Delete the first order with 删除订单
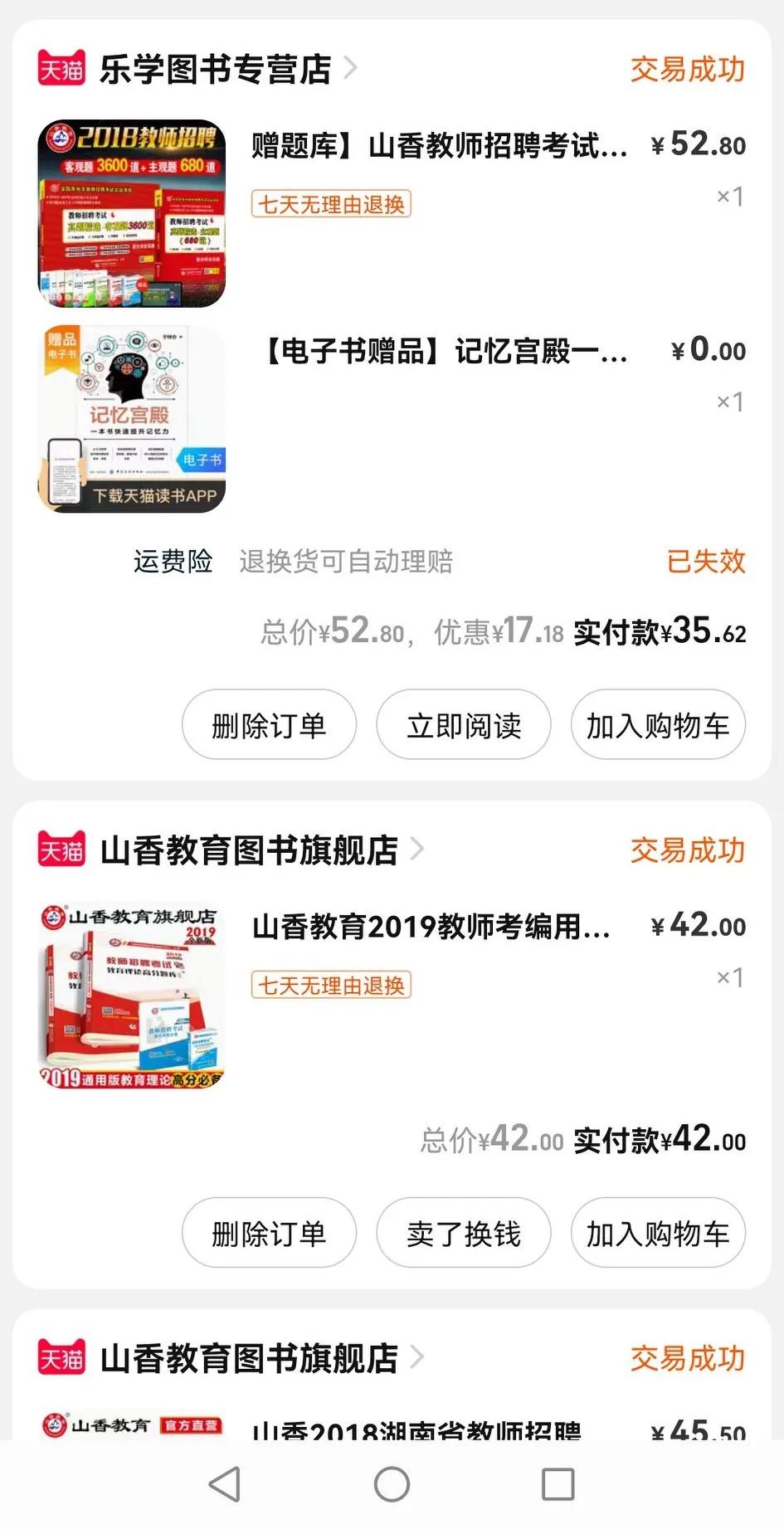This screenshot has height=1529, width=784. [x=269, y=724]
